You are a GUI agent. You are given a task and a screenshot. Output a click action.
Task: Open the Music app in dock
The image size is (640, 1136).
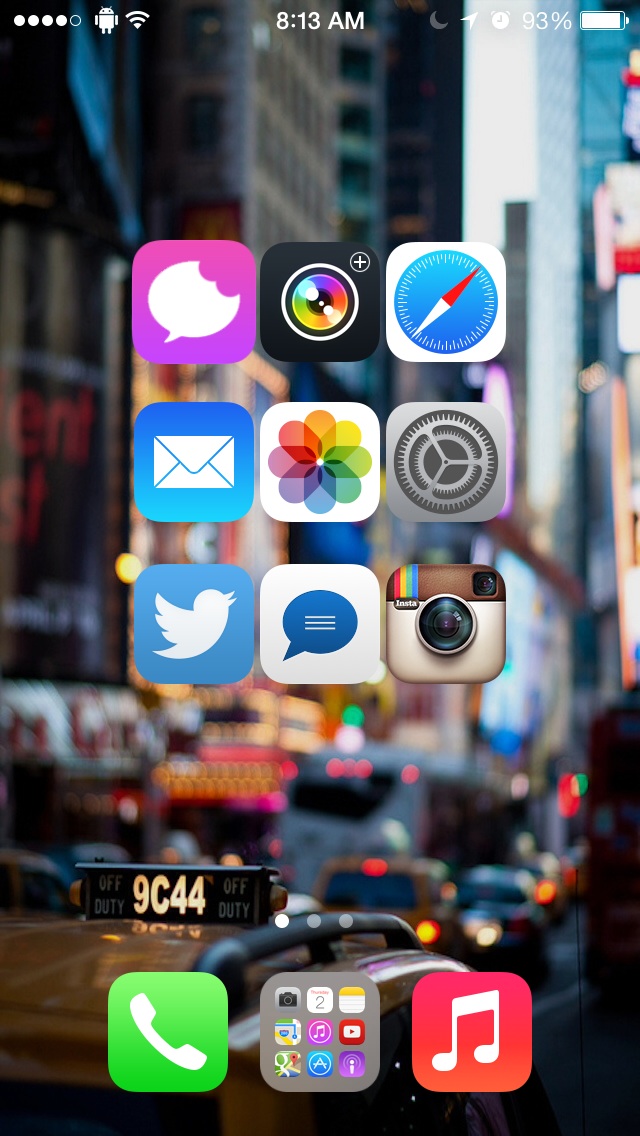pyautogui.click(x=472, y=1031)
